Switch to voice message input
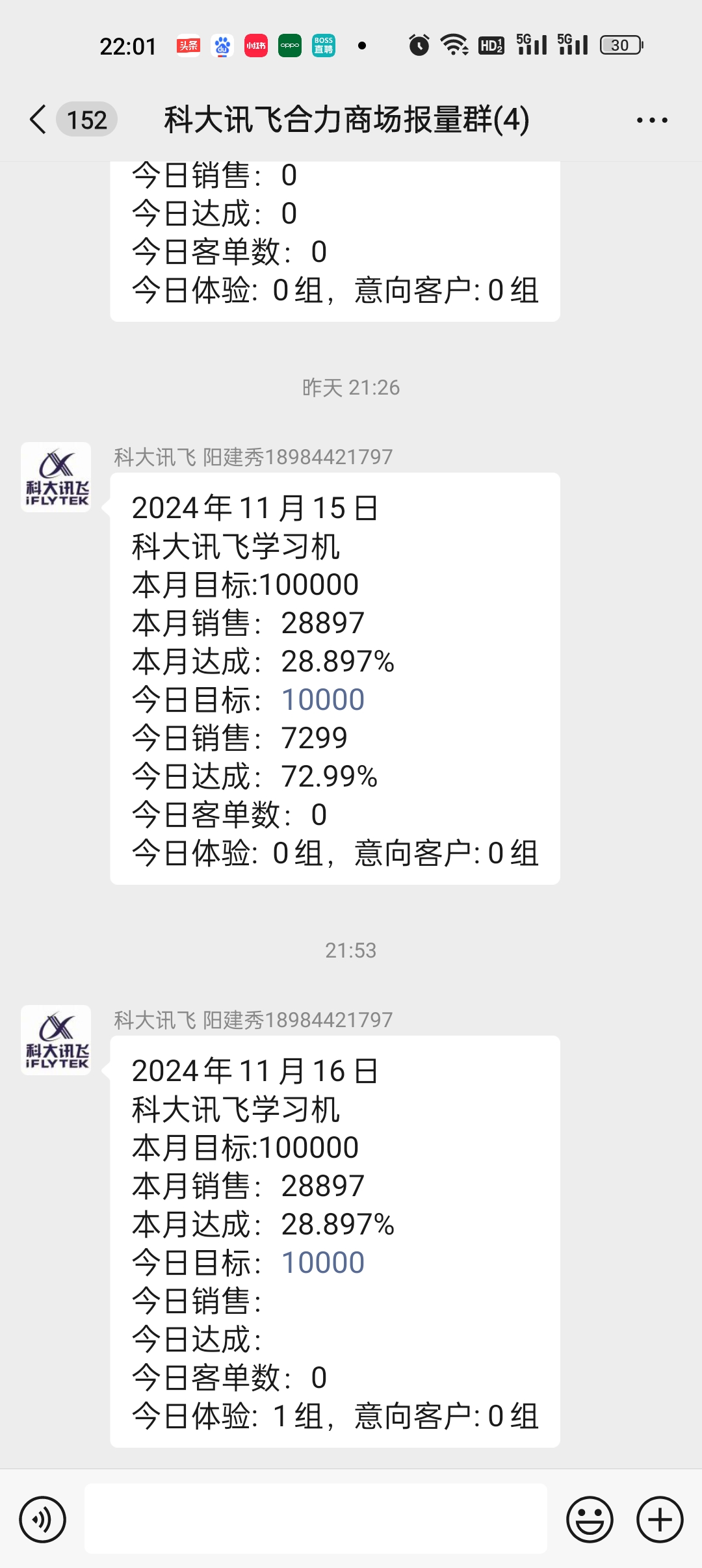The height and width of the screenshot is (1568, 702). [43, 1519]
